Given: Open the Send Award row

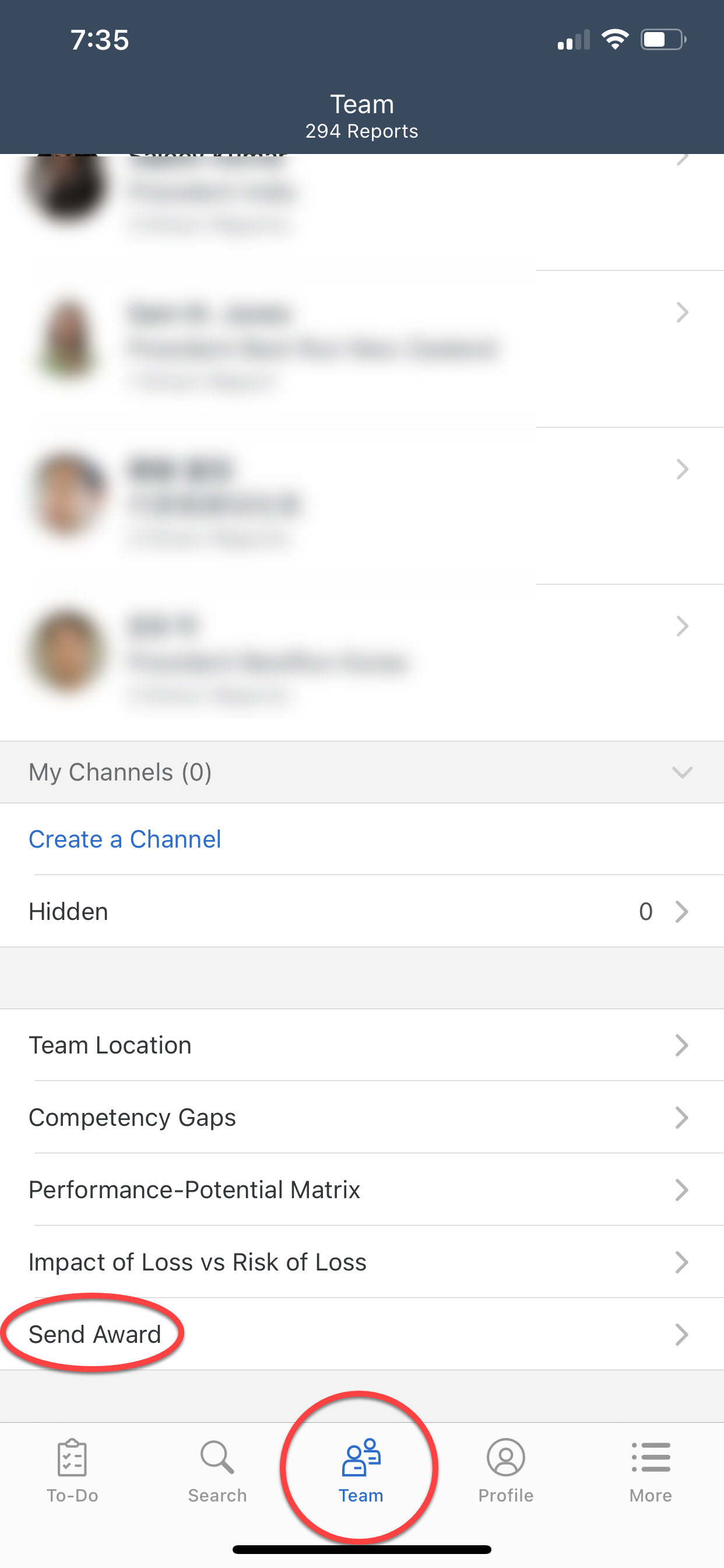Looking at the screenshot, I should (x=362, y=1334).
